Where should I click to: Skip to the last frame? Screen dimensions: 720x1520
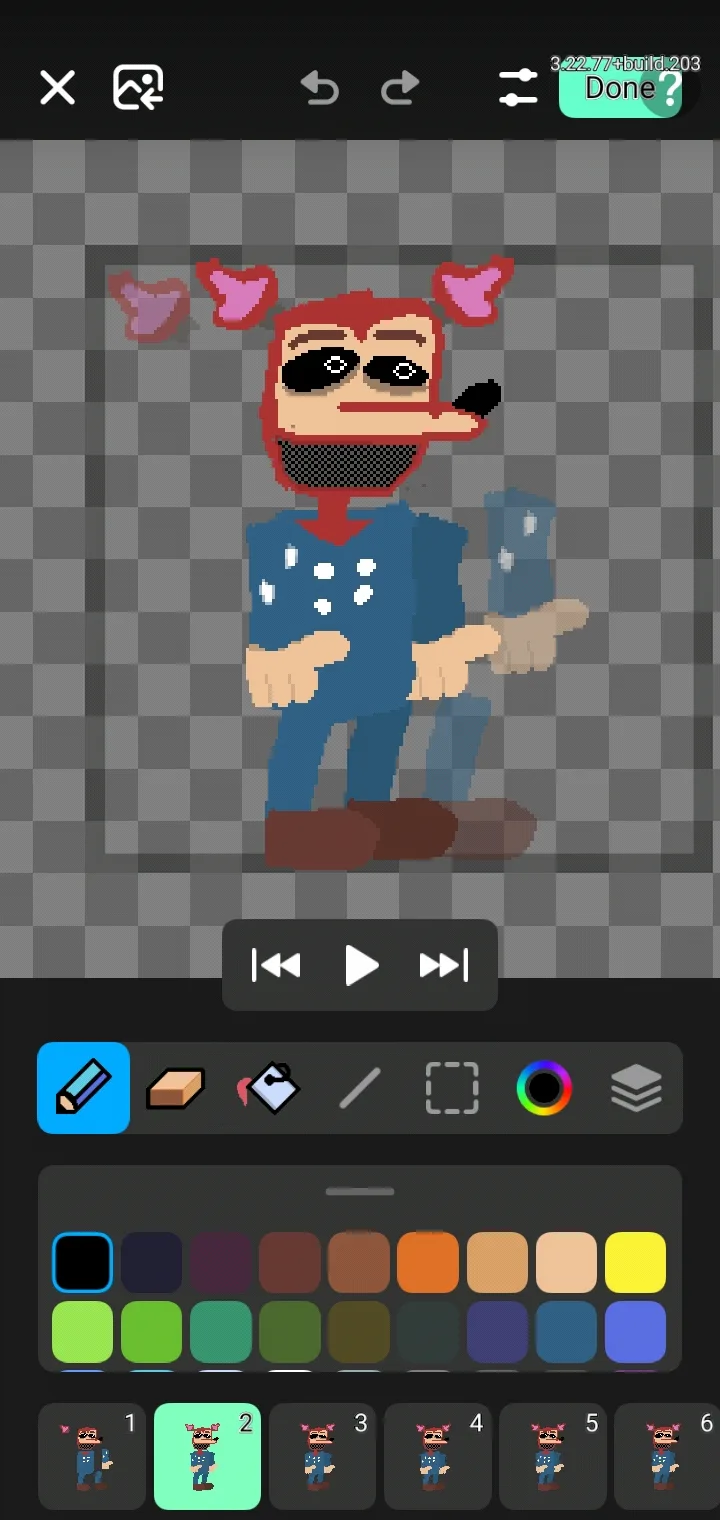pyautogui.click(x=443, y=965)
